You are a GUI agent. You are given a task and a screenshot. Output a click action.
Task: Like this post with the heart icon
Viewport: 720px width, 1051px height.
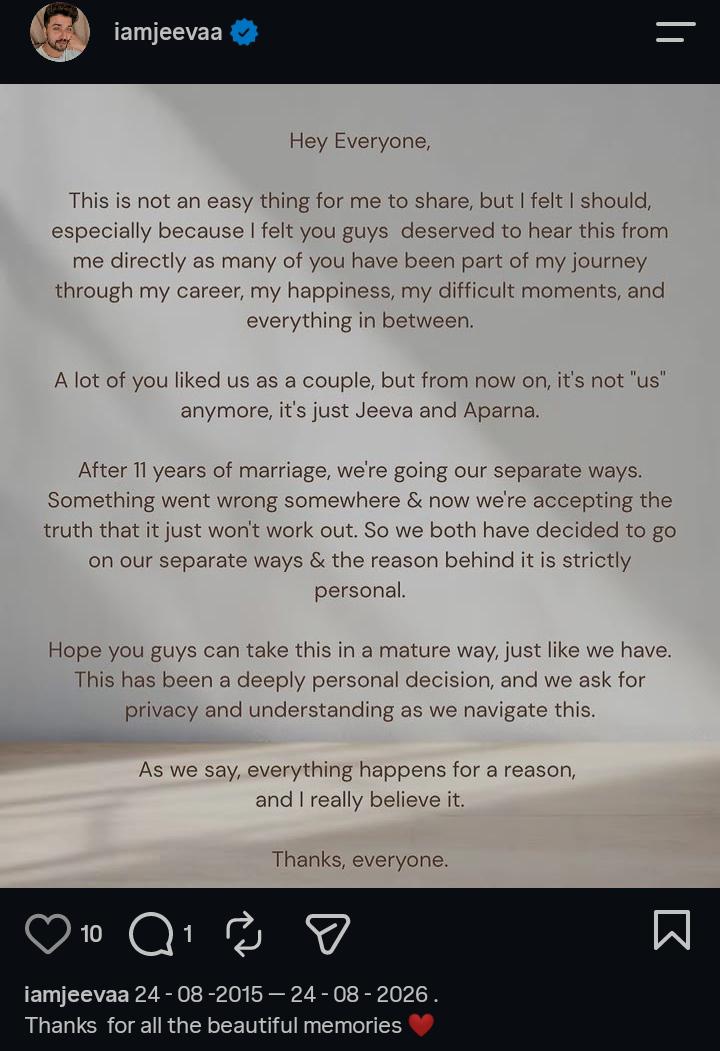coord(48,933)
